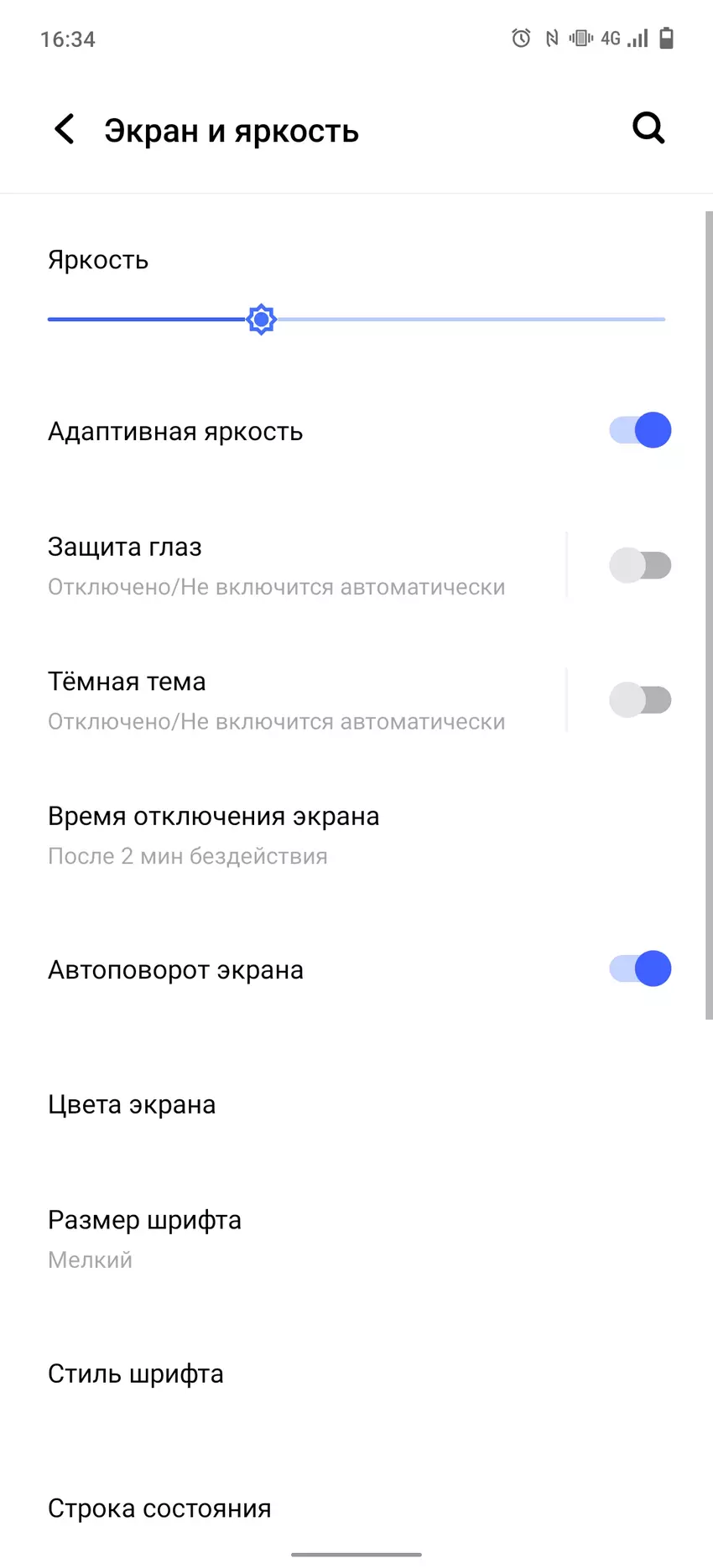Open Тёмная тема options
713x1568 pixels.
pos(277,700)
